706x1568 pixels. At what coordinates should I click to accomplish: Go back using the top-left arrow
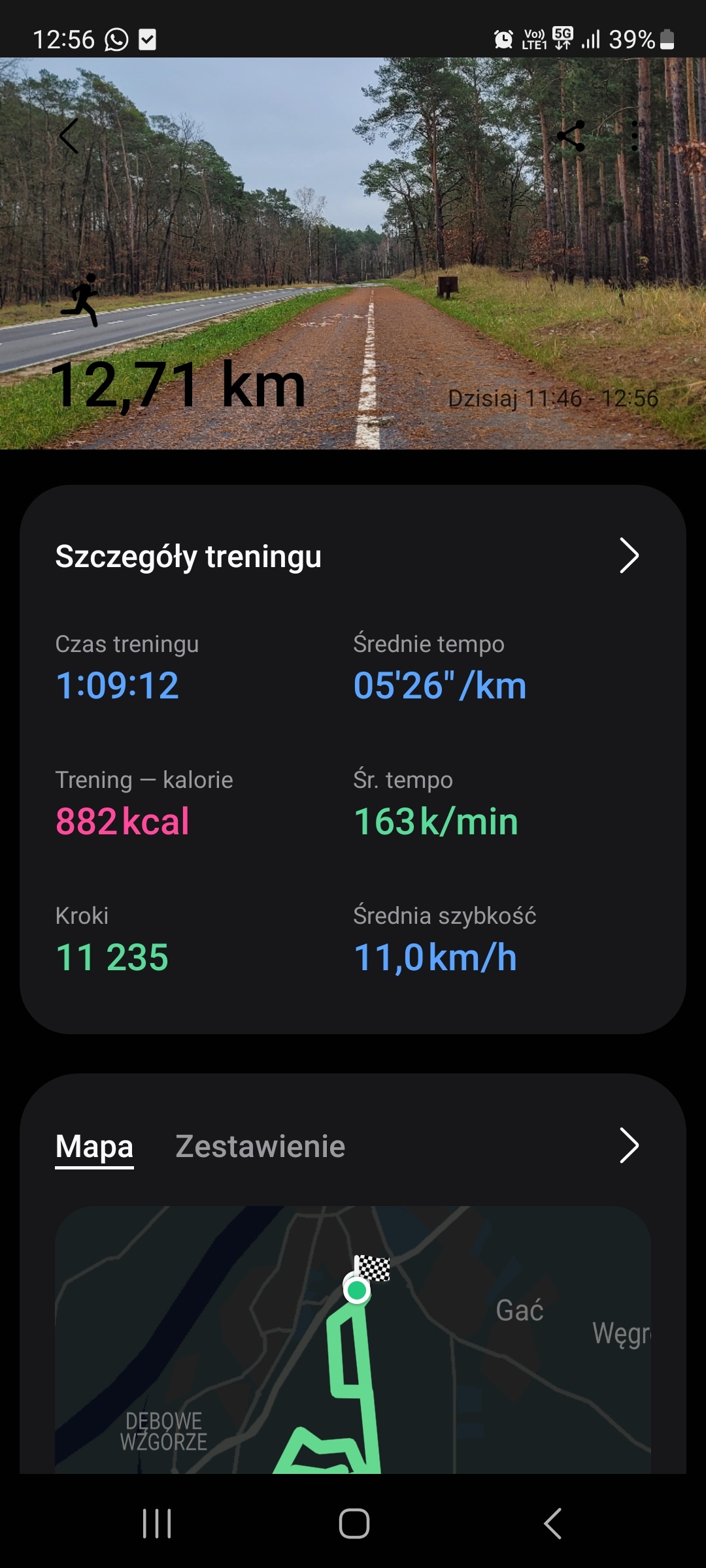tap(69, 136)
